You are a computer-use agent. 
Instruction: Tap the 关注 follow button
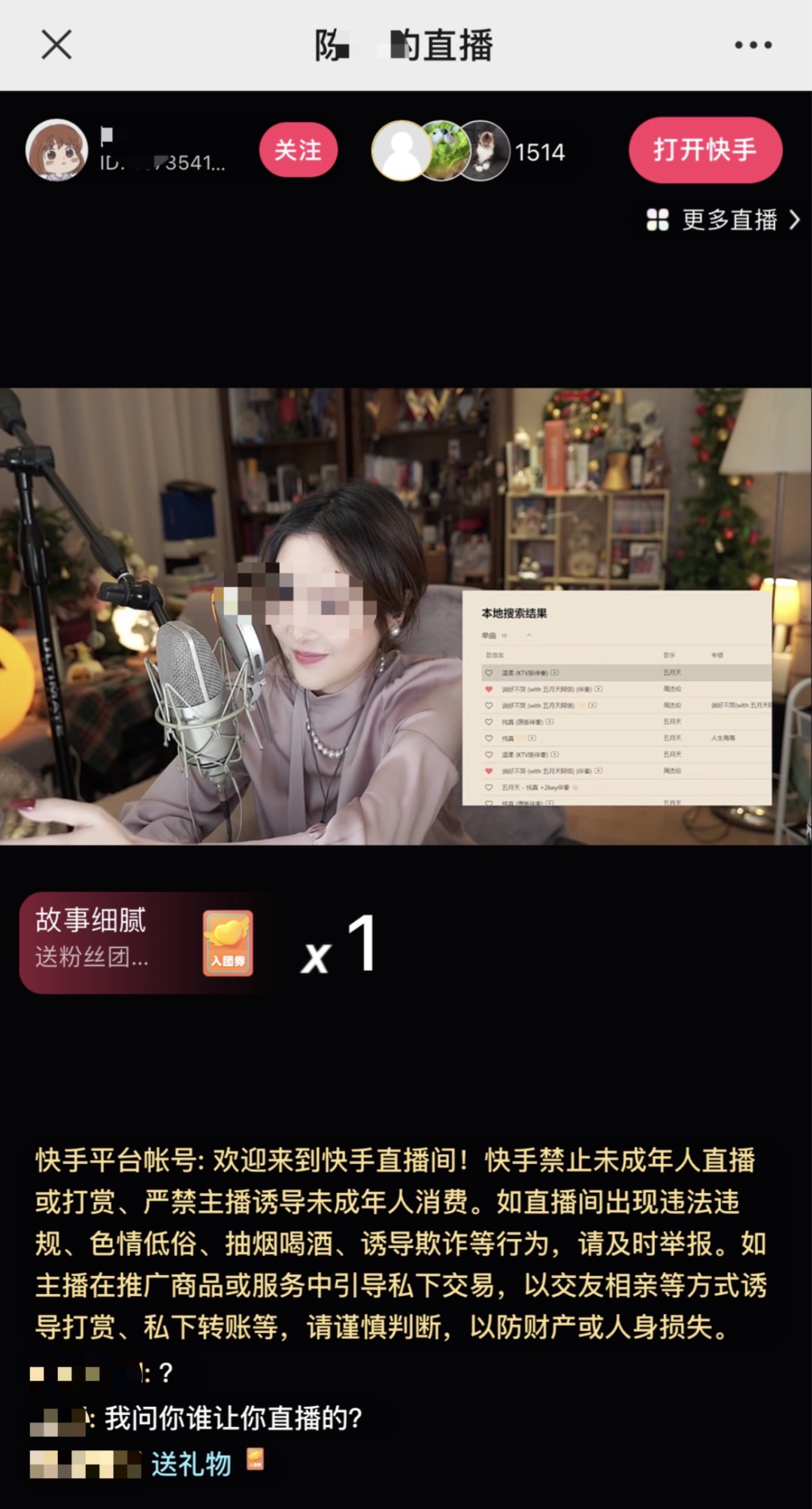click(298, 150)
